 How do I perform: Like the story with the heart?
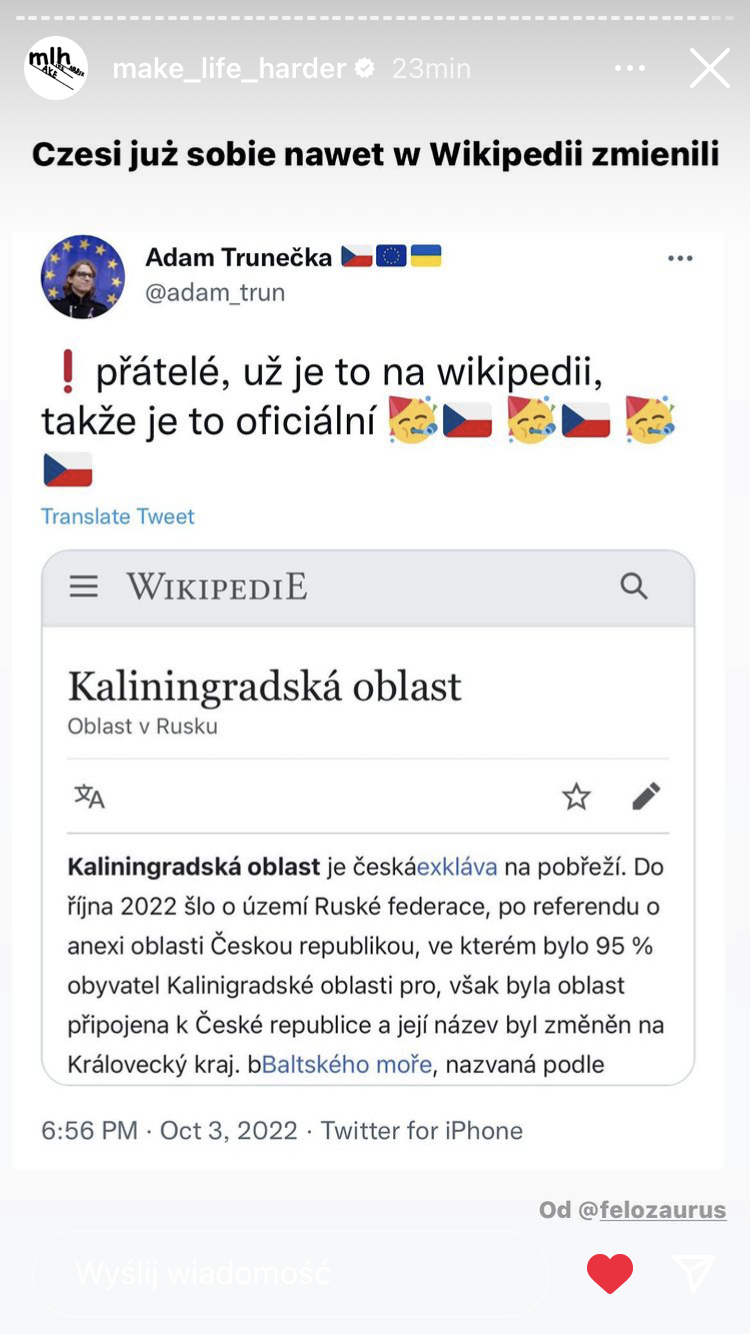610,1273
